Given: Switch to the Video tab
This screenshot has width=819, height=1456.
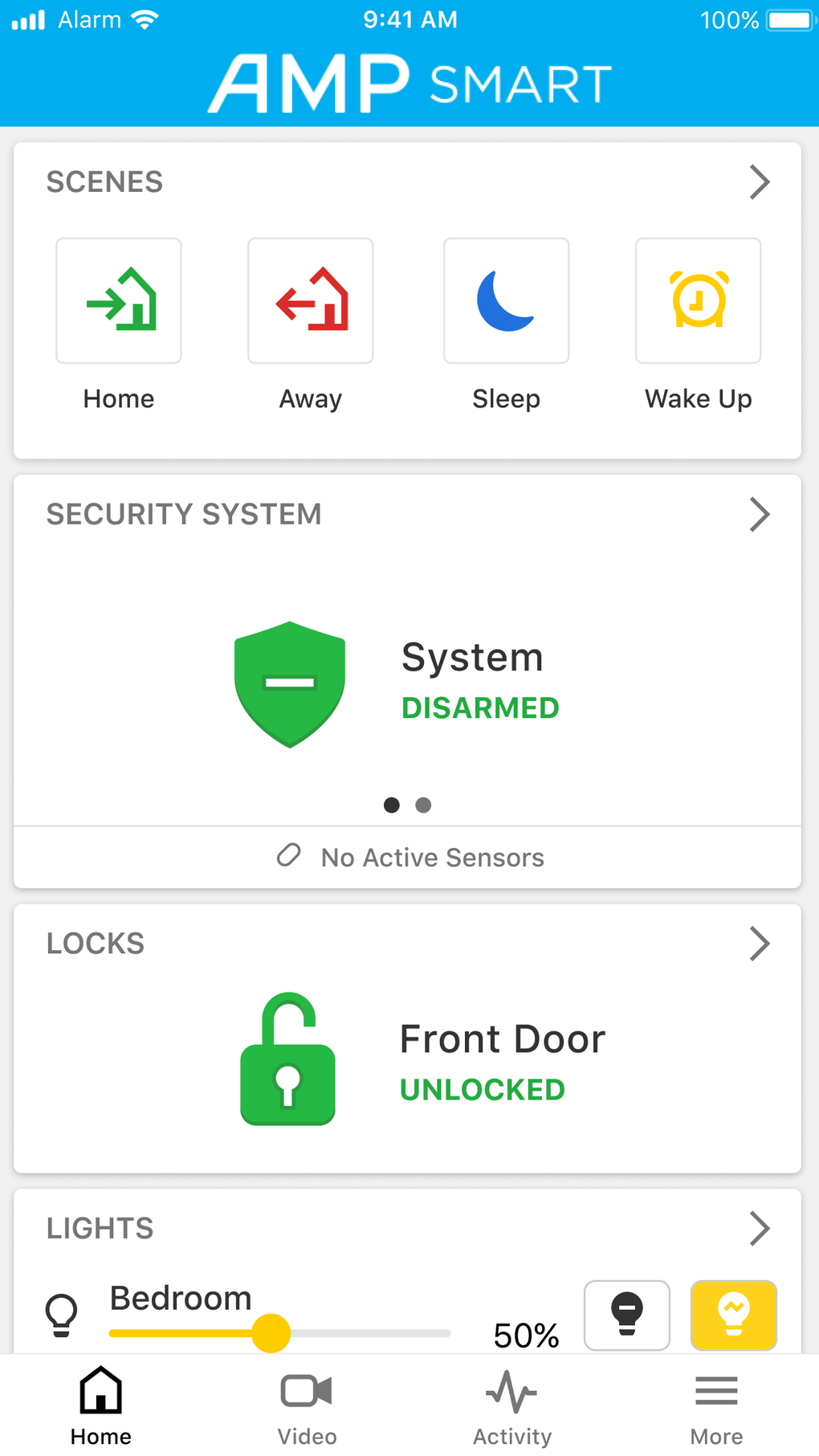Looking at the screenshot, I should point(307,1407).
